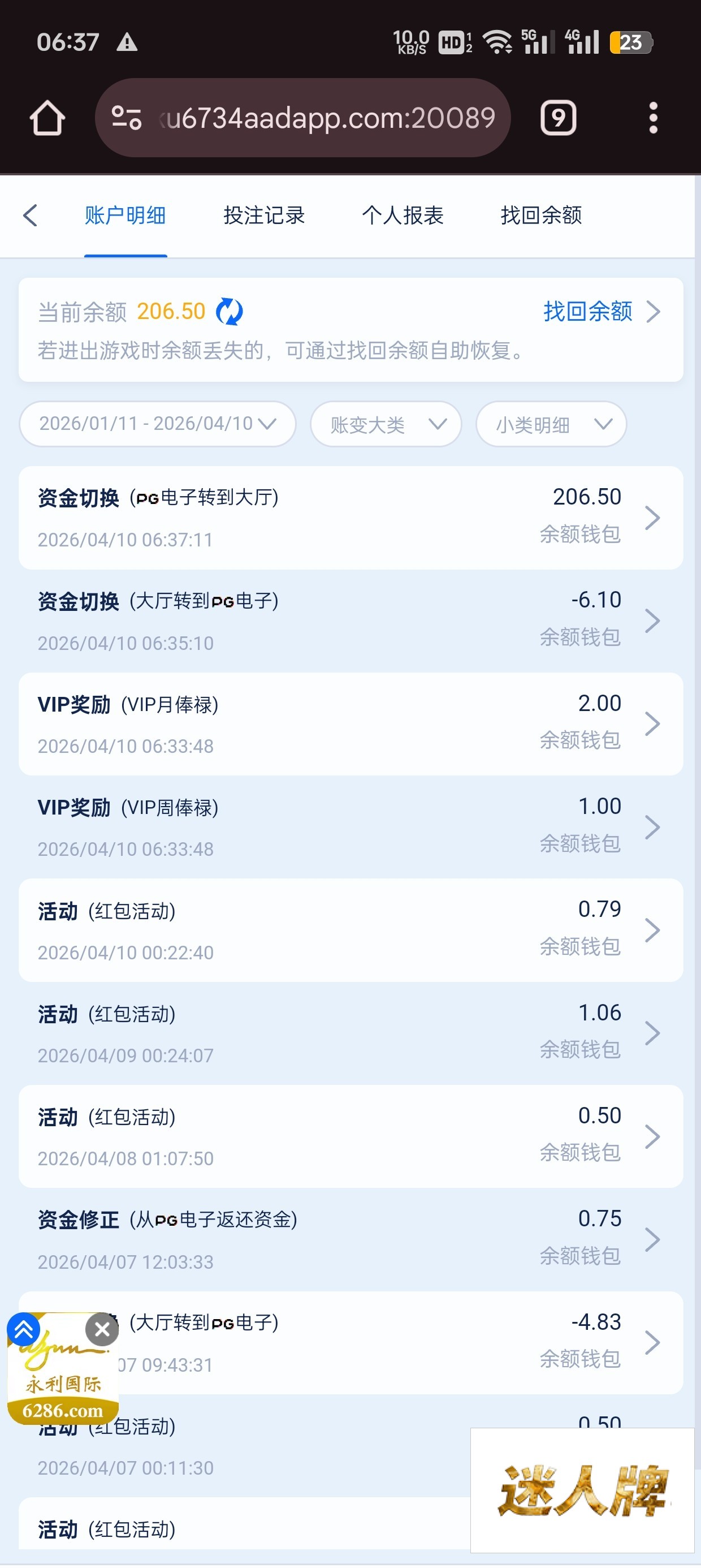
Task: Open the VIP周俸禄 reward record
Action: [x=350, y=826]
